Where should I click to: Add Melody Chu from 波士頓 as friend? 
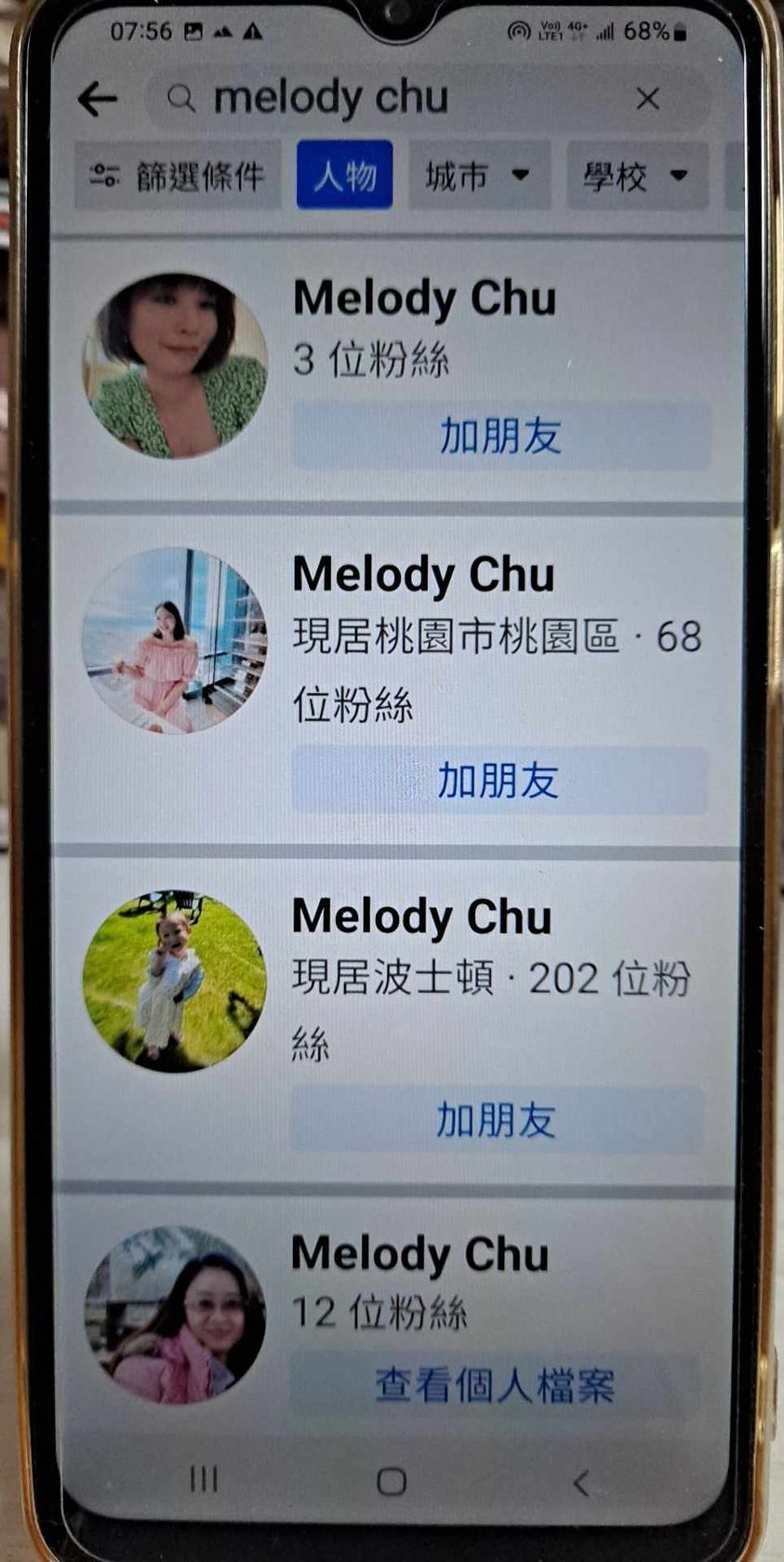(x=497, y=1121)
